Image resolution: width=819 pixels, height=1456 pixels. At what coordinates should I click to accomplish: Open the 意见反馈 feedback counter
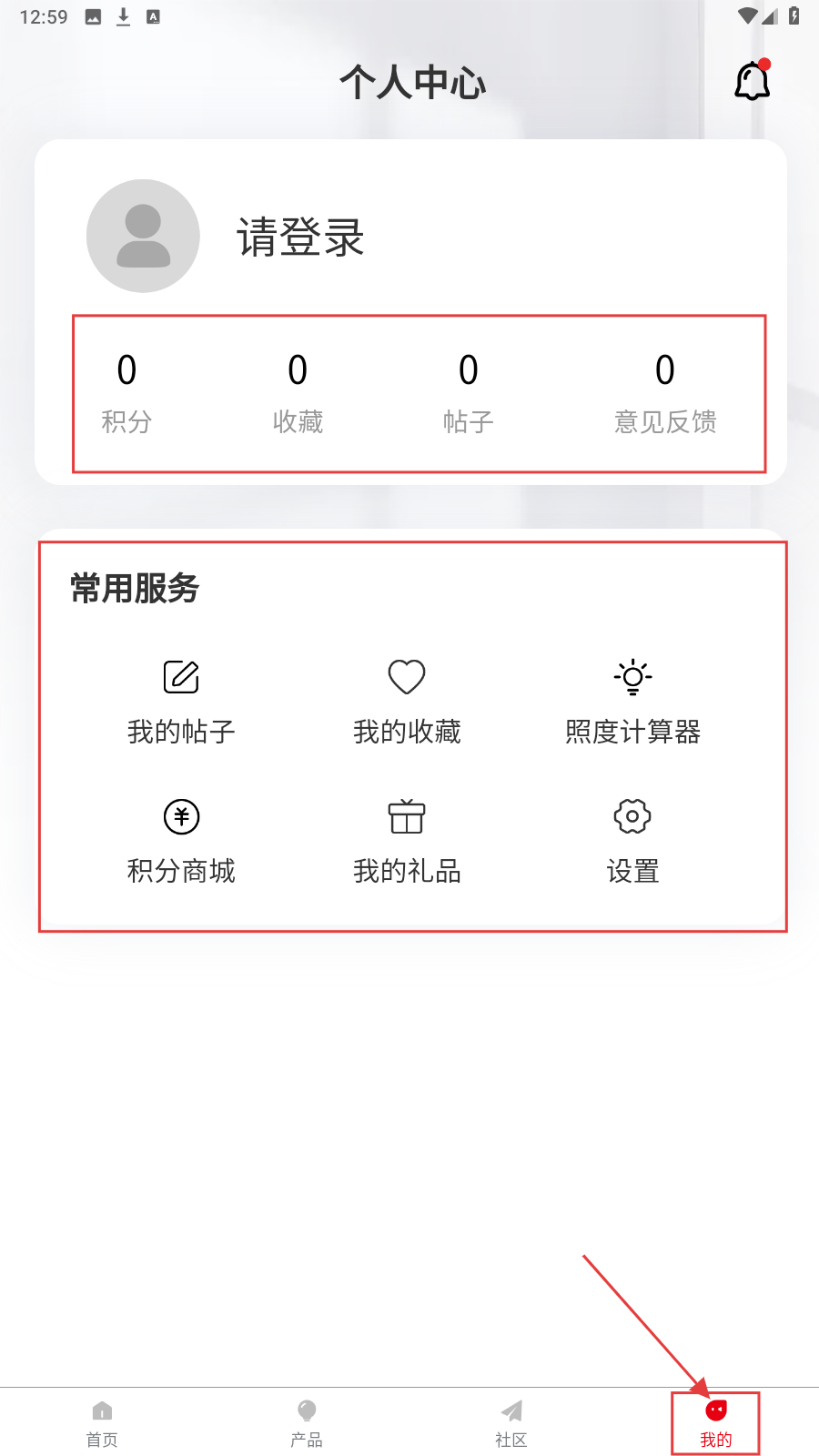(x=665, y=393)
